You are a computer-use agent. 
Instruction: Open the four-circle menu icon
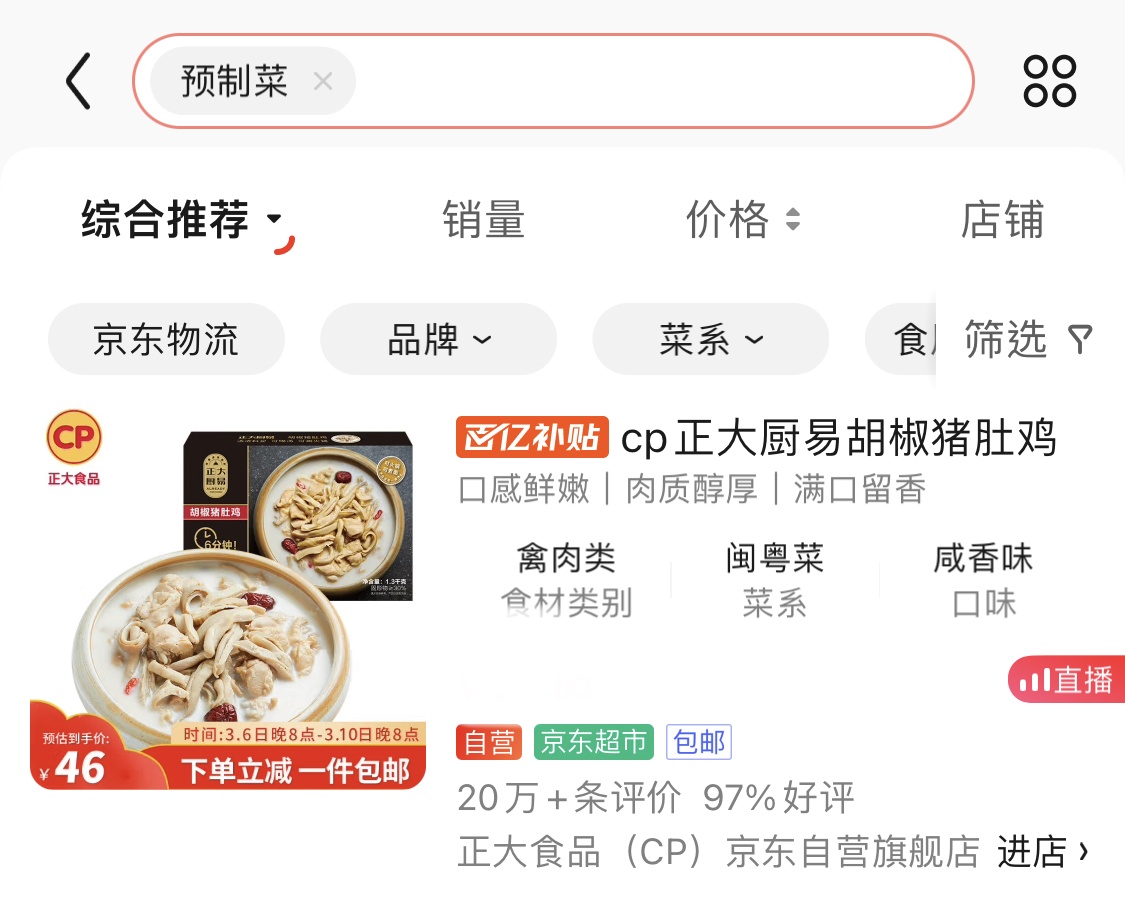(1049, 81)
